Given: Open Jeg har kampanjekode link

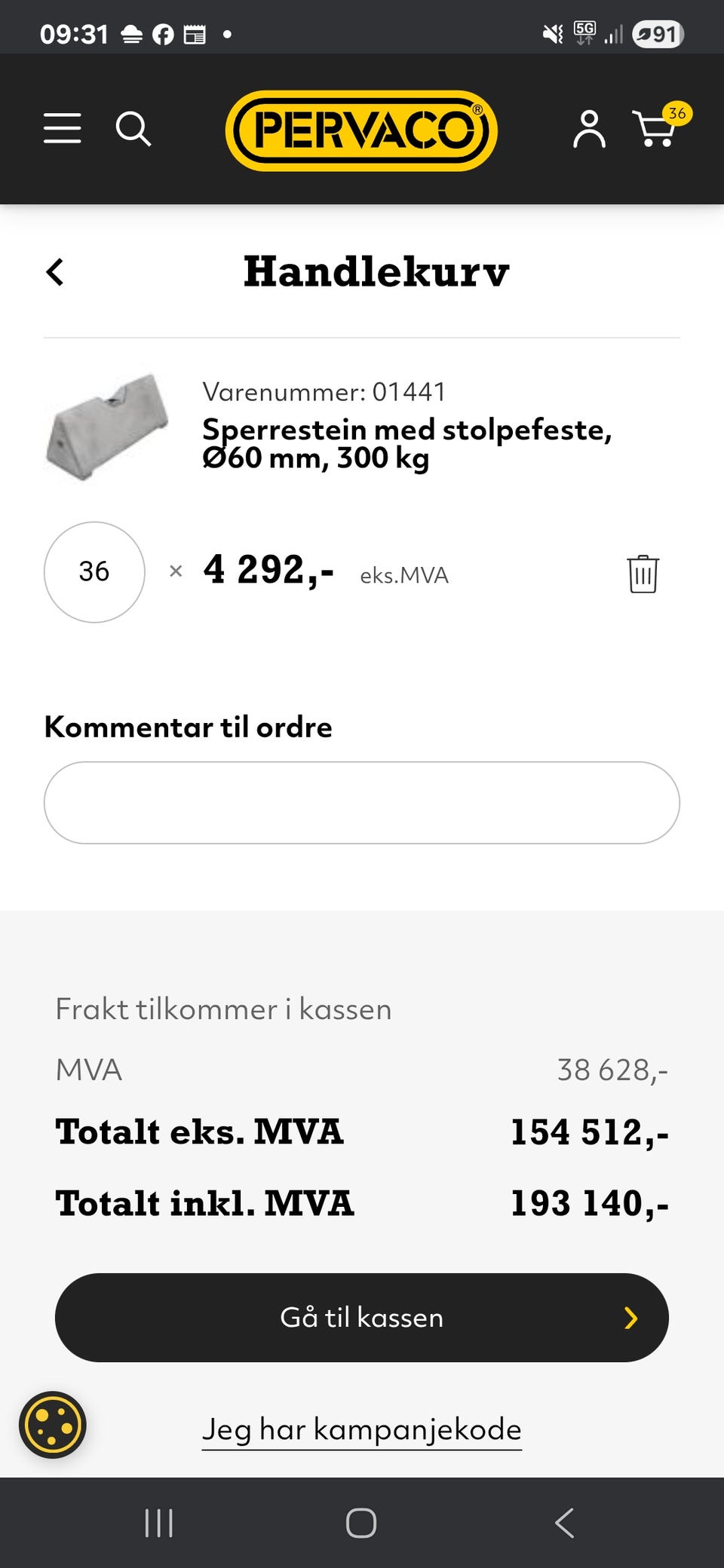Looking at the screenshot, I should 361,1429.
